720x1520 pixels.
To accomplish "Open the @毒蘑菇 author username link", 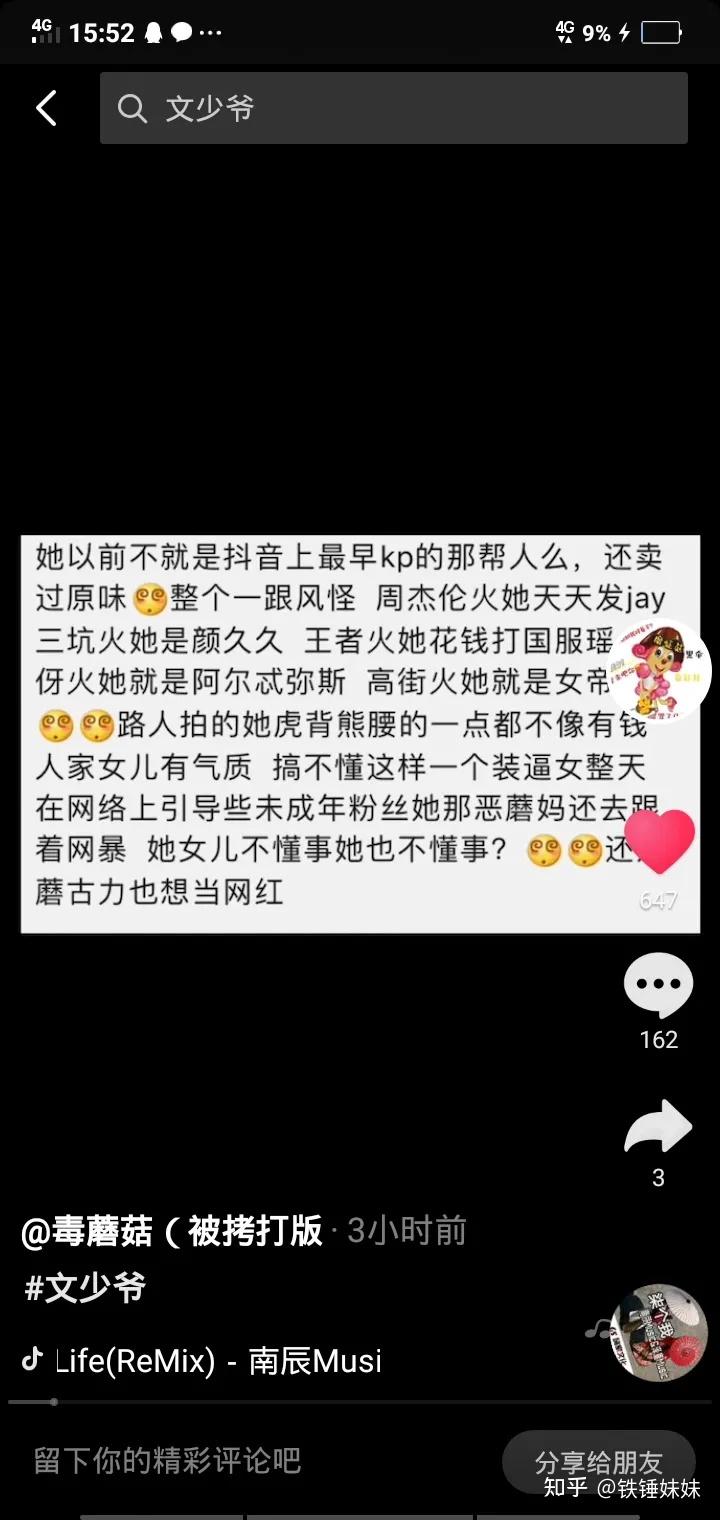I will click(171, 1231).
